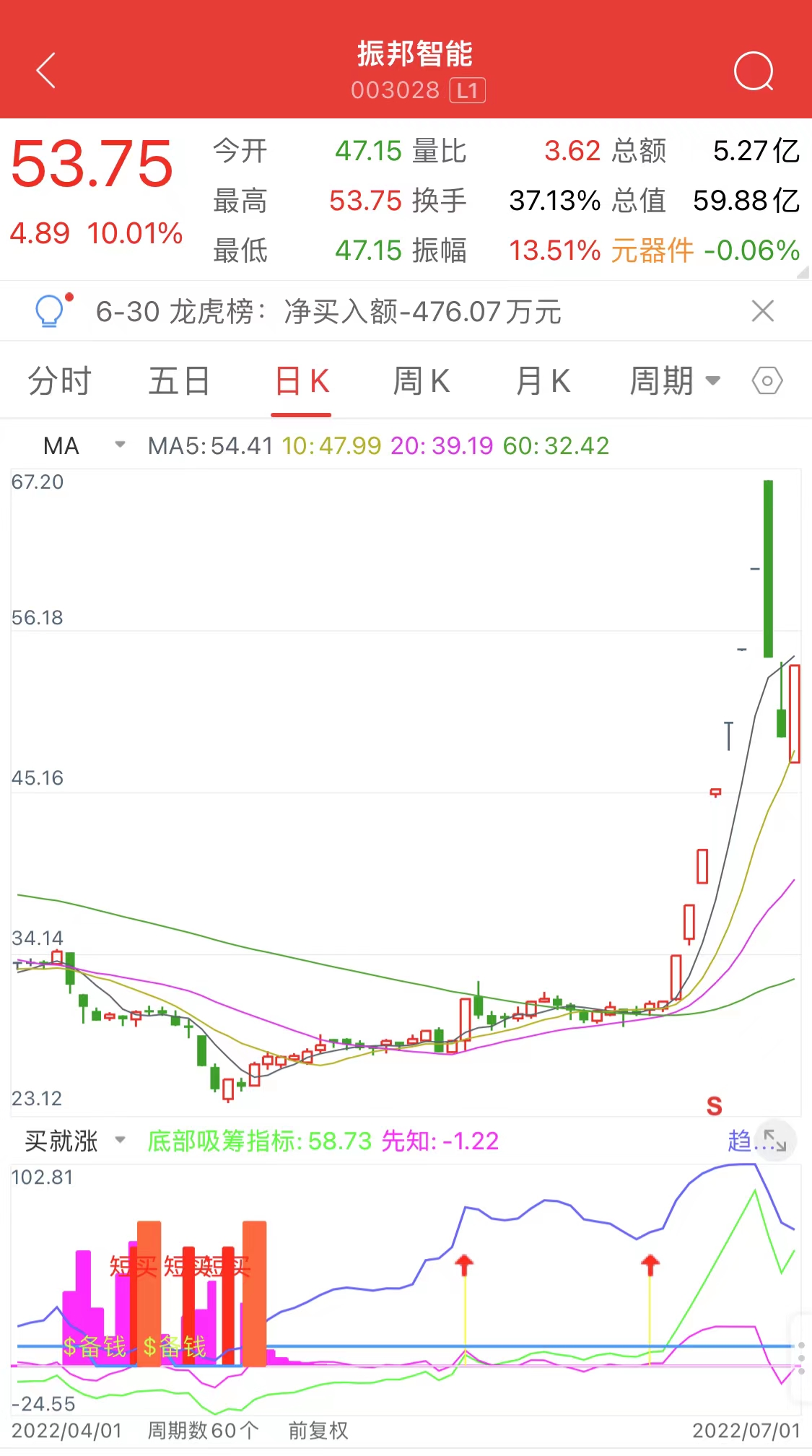Open the 月K monthly chart tab
Screen dimensions: 812x1456
(541, 380)
